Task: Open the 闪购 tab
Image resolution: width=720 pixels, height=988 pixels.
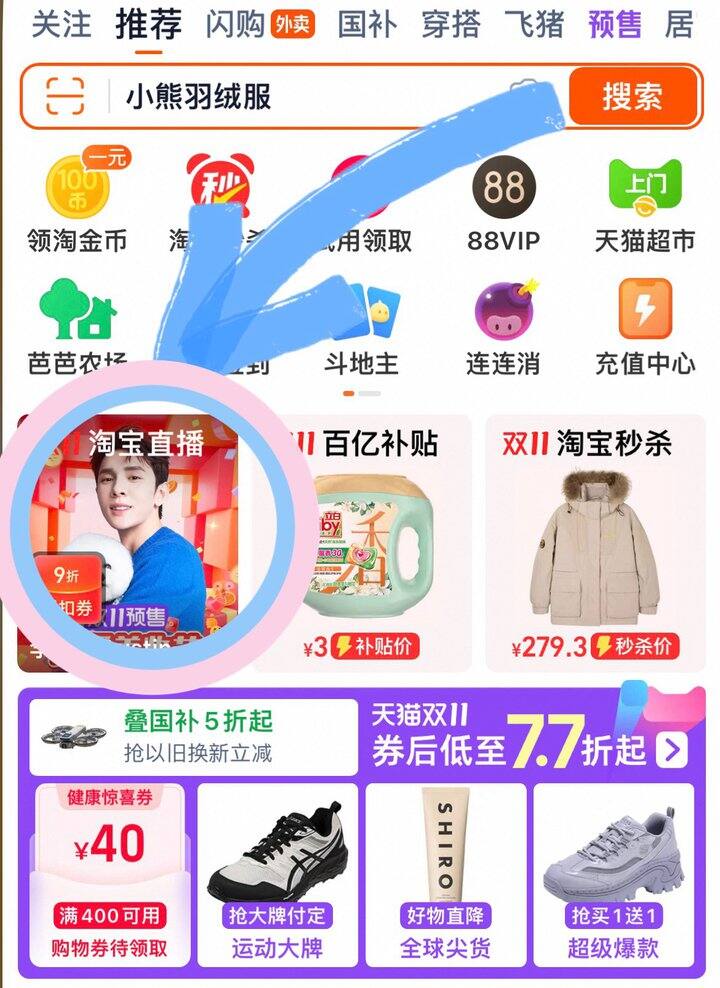Action: point(235,23)
